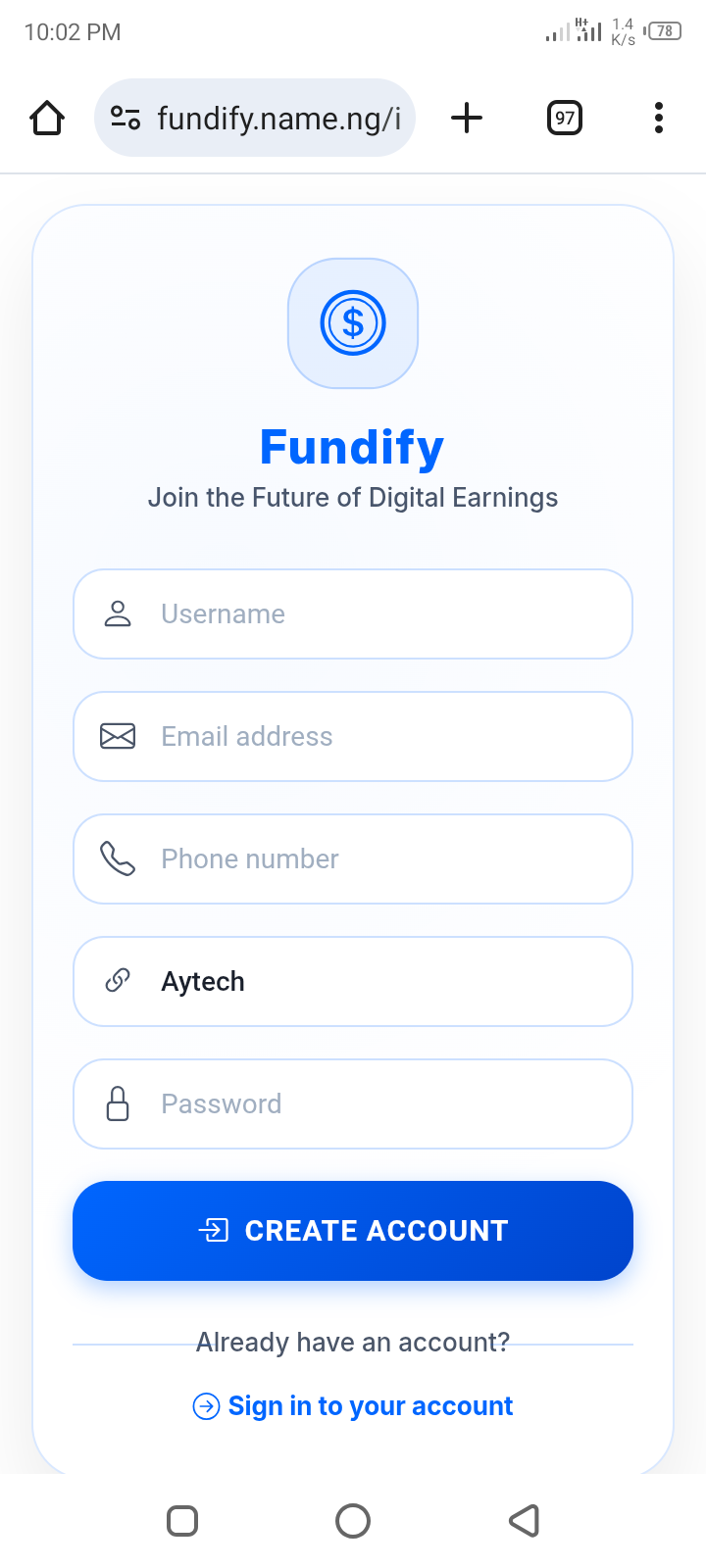Screen dimensions: 706x1568
Task: Open recent apps from navigation bar
Action: coord(182,1521)
